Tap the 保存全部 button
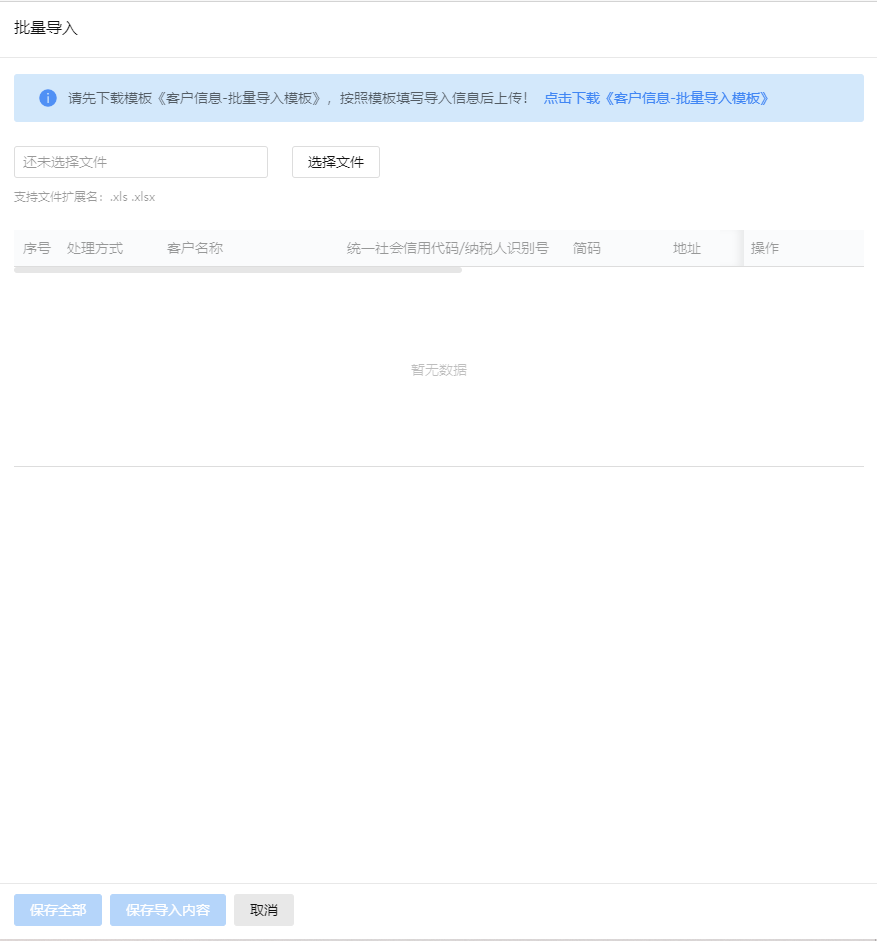 coord(58,910)
